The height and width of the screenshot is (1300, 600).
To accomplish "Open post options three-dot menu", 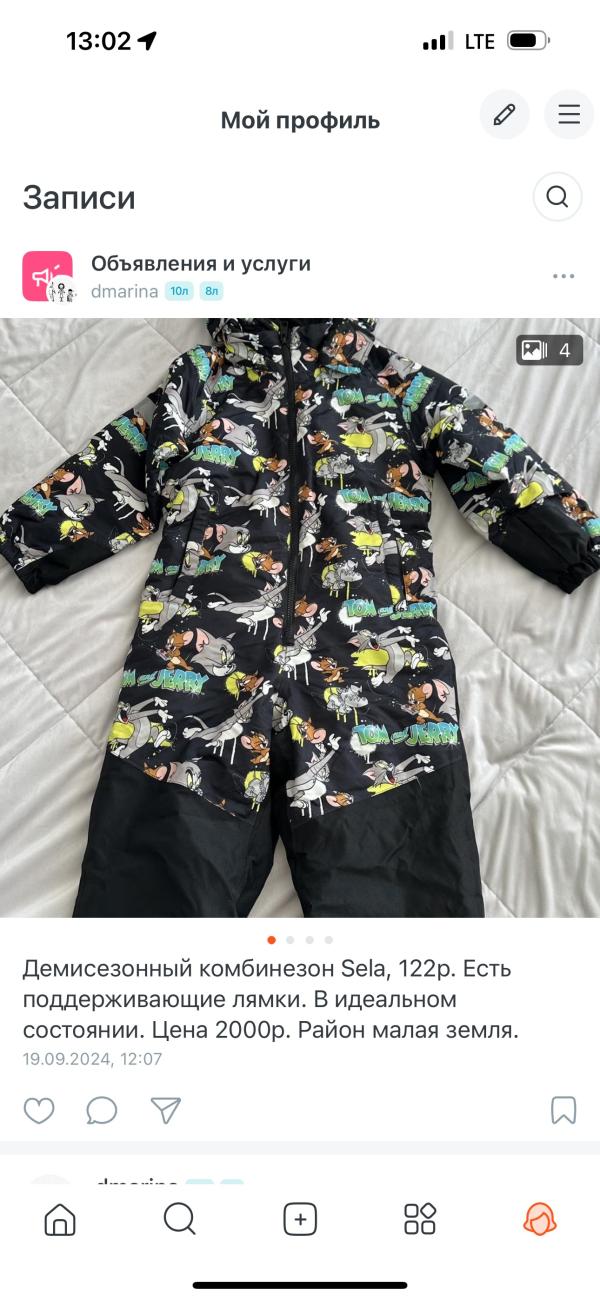I will (x=563, y=277).
